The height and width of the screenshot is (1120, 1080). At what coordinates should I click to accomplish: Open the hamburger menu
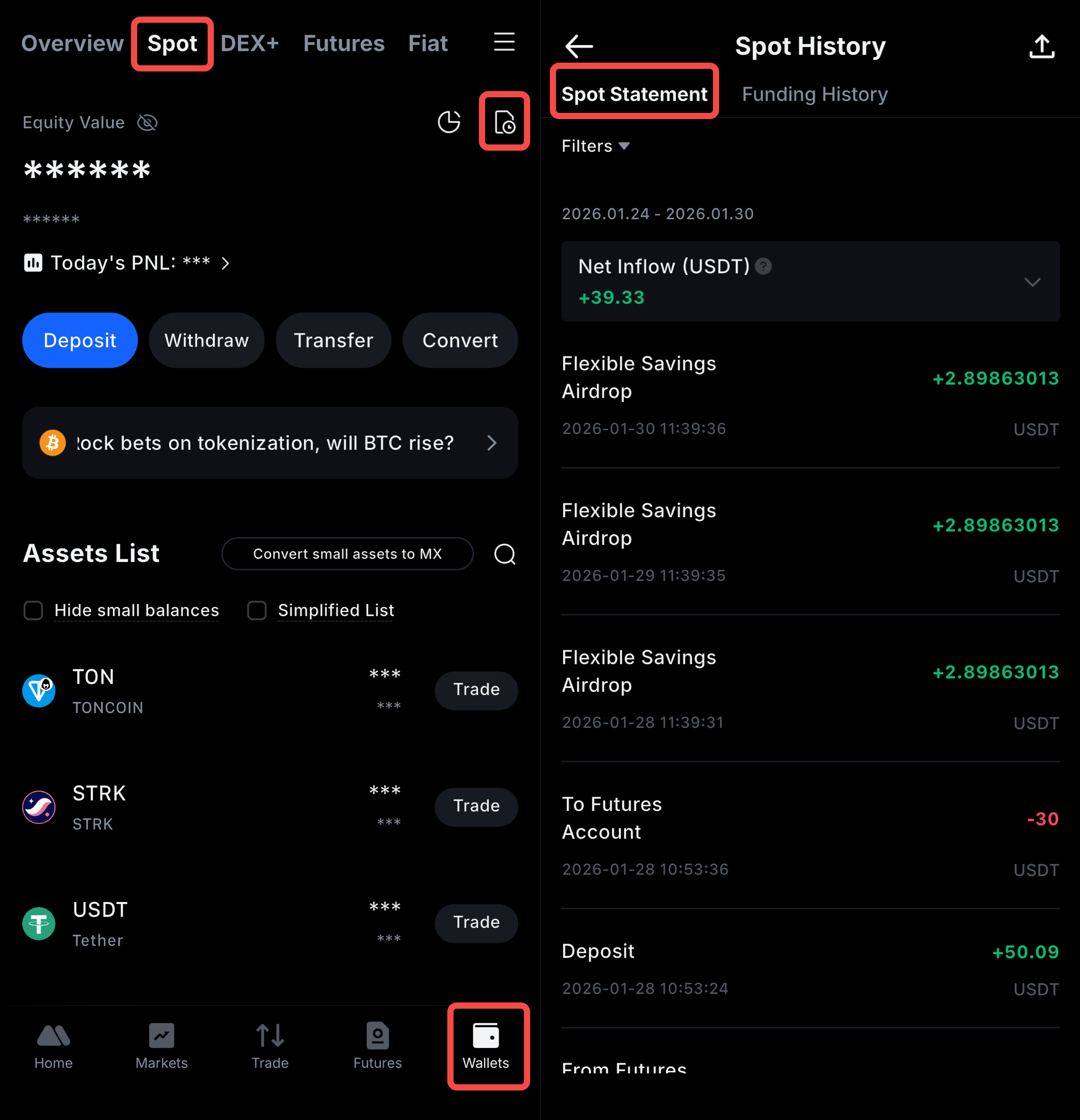click(x=504, y=42)
